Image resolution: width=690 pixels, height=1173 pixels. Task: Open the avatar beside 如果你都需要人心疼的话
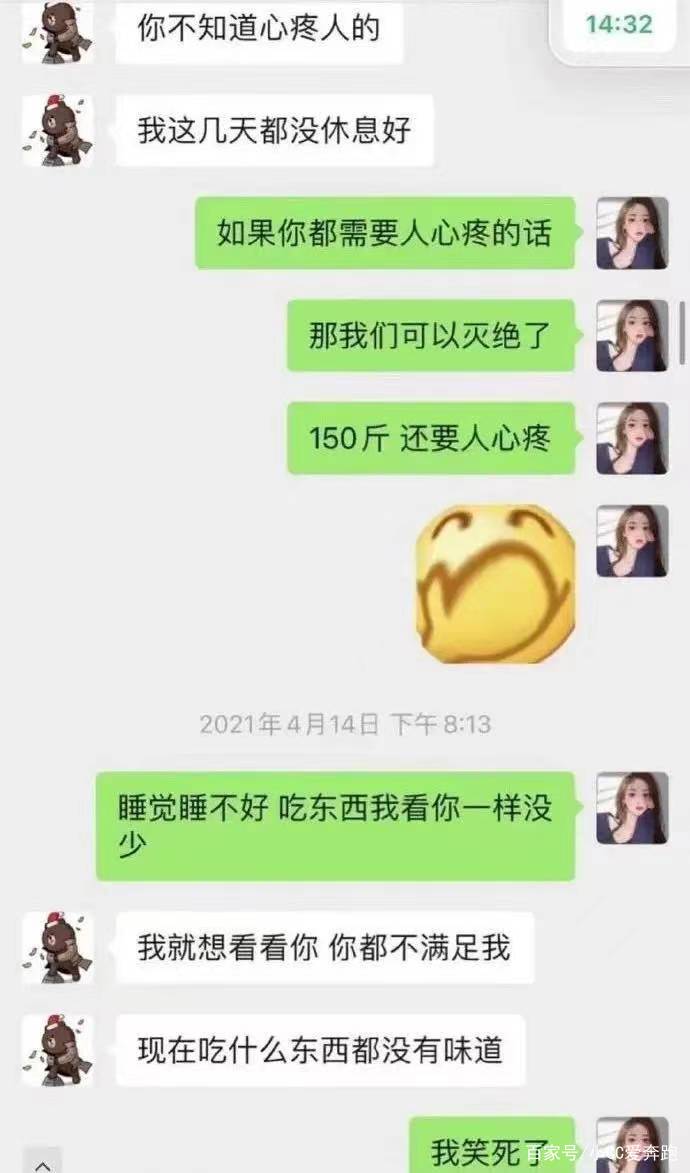point(632,233)
